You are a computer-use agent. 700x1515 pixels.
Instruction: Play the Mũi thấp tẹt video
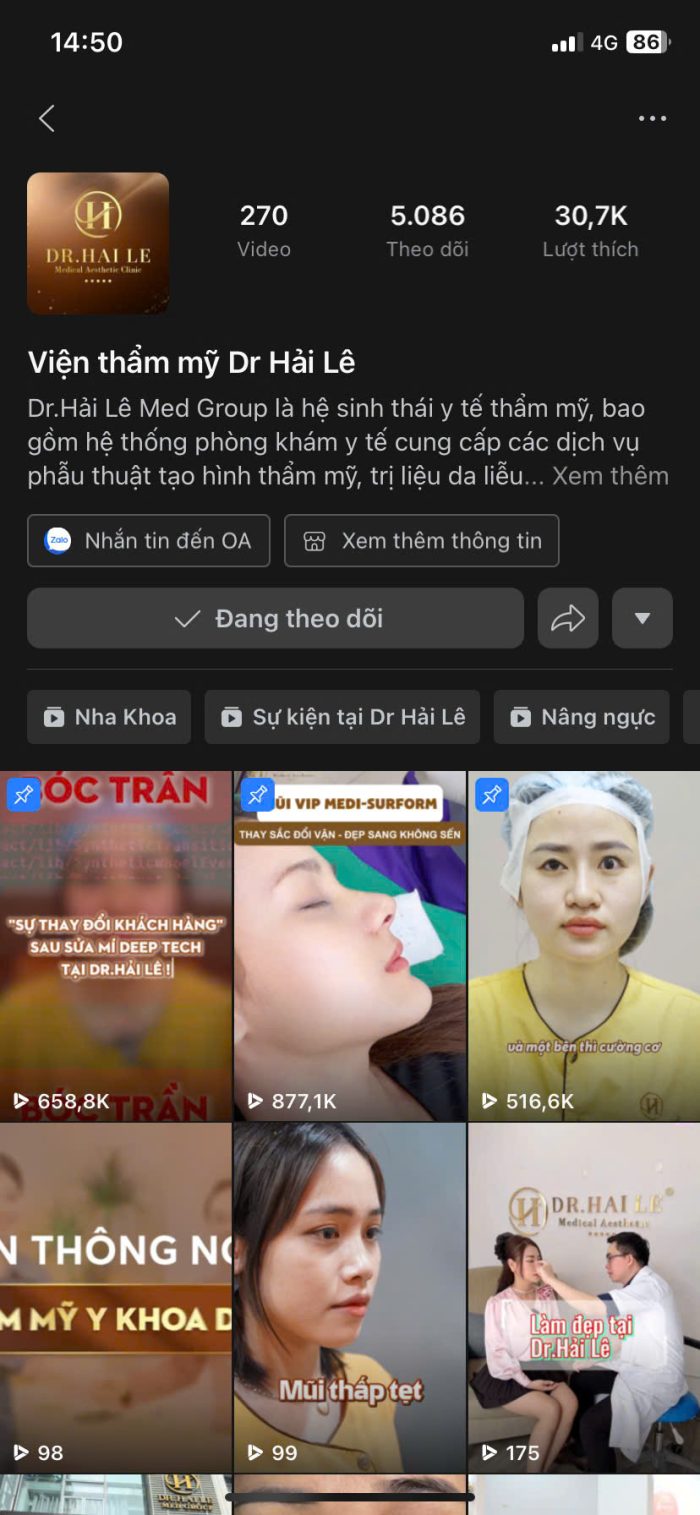(x=349, y=1297)
